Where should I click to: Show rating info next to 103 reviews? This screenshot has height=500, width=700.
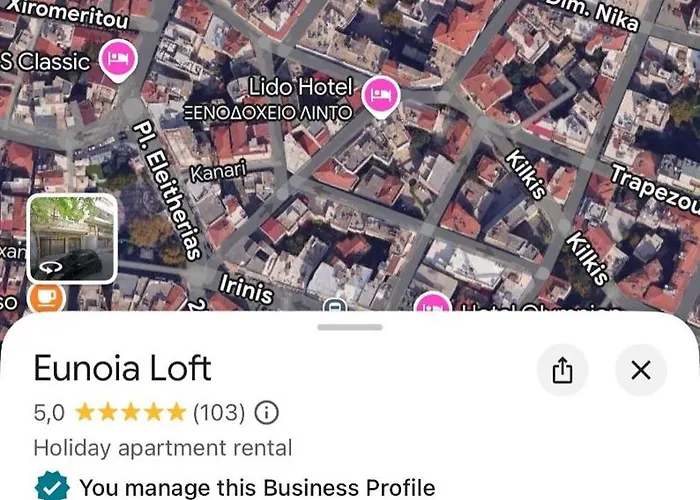267,412
